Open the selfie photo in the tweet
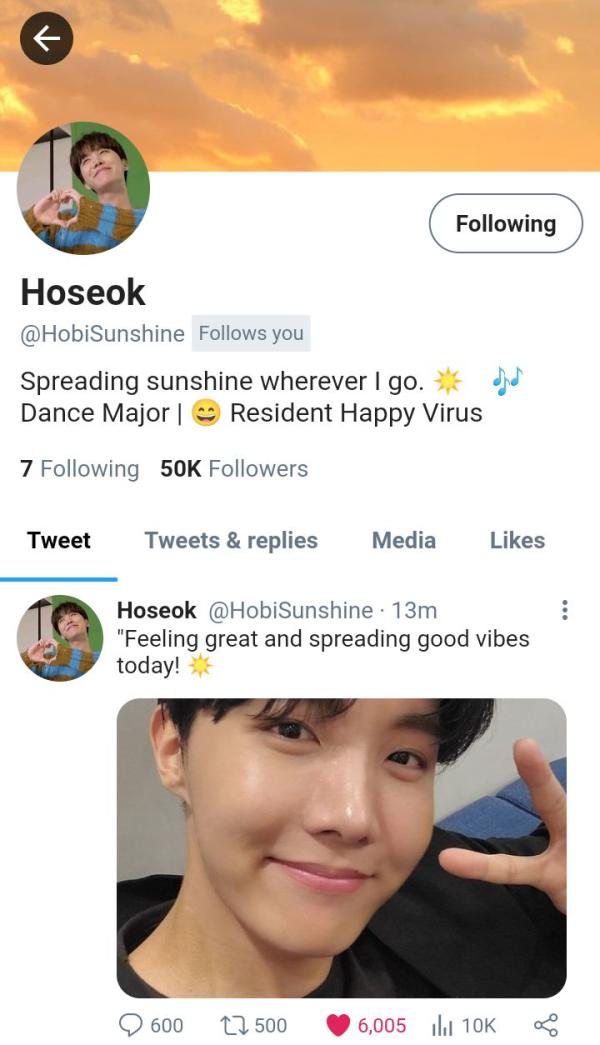The height and width of the screenshot is (1045, 600). tap(341, 847)
